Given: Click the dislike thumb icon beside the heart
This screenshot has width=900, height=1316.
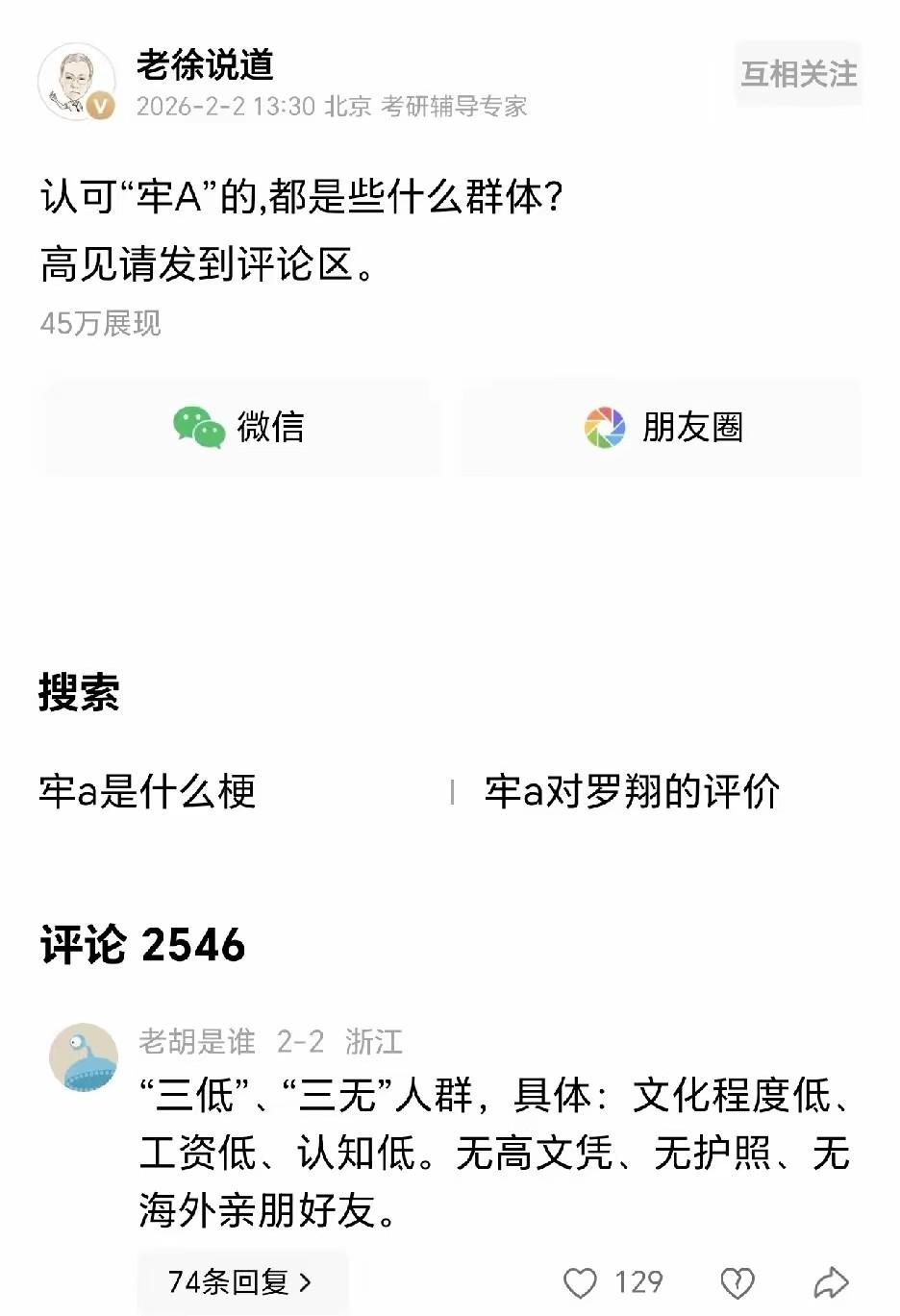Looking at the screenshot, I should click(737, 1281).
